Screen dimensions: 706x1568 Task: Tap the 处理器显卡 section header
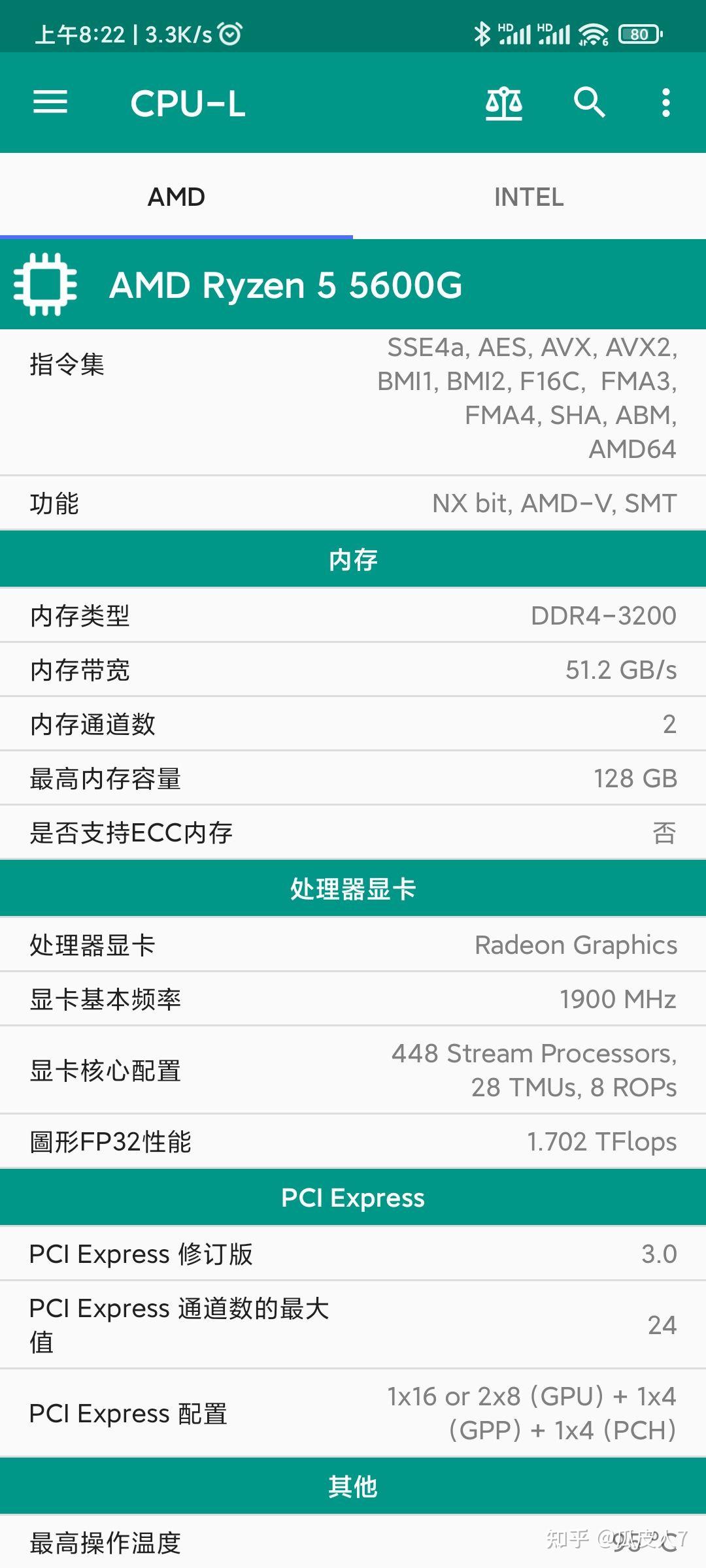click(x=353, y=887)
